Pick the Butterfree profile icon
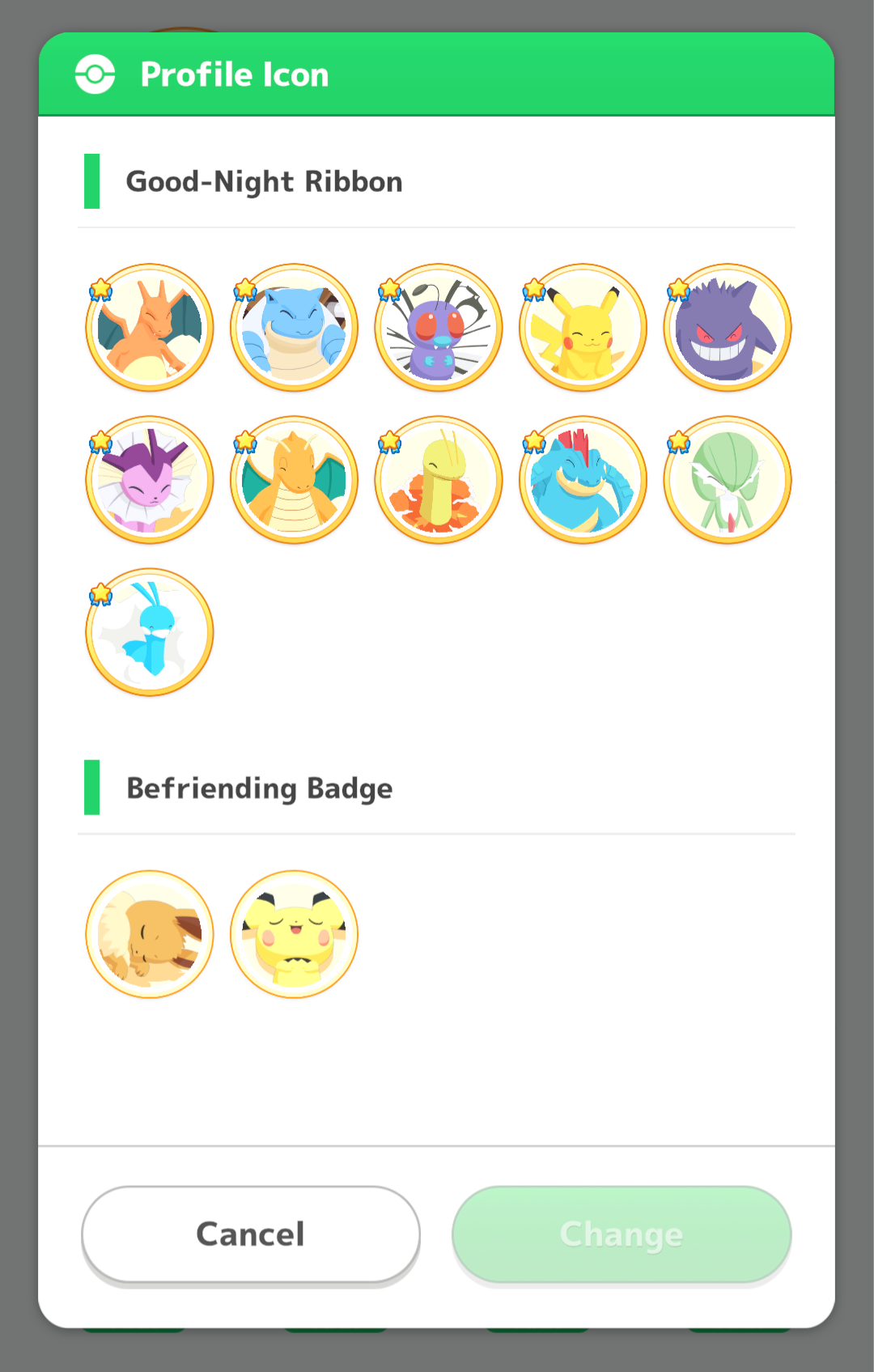 tap(439, 328)
